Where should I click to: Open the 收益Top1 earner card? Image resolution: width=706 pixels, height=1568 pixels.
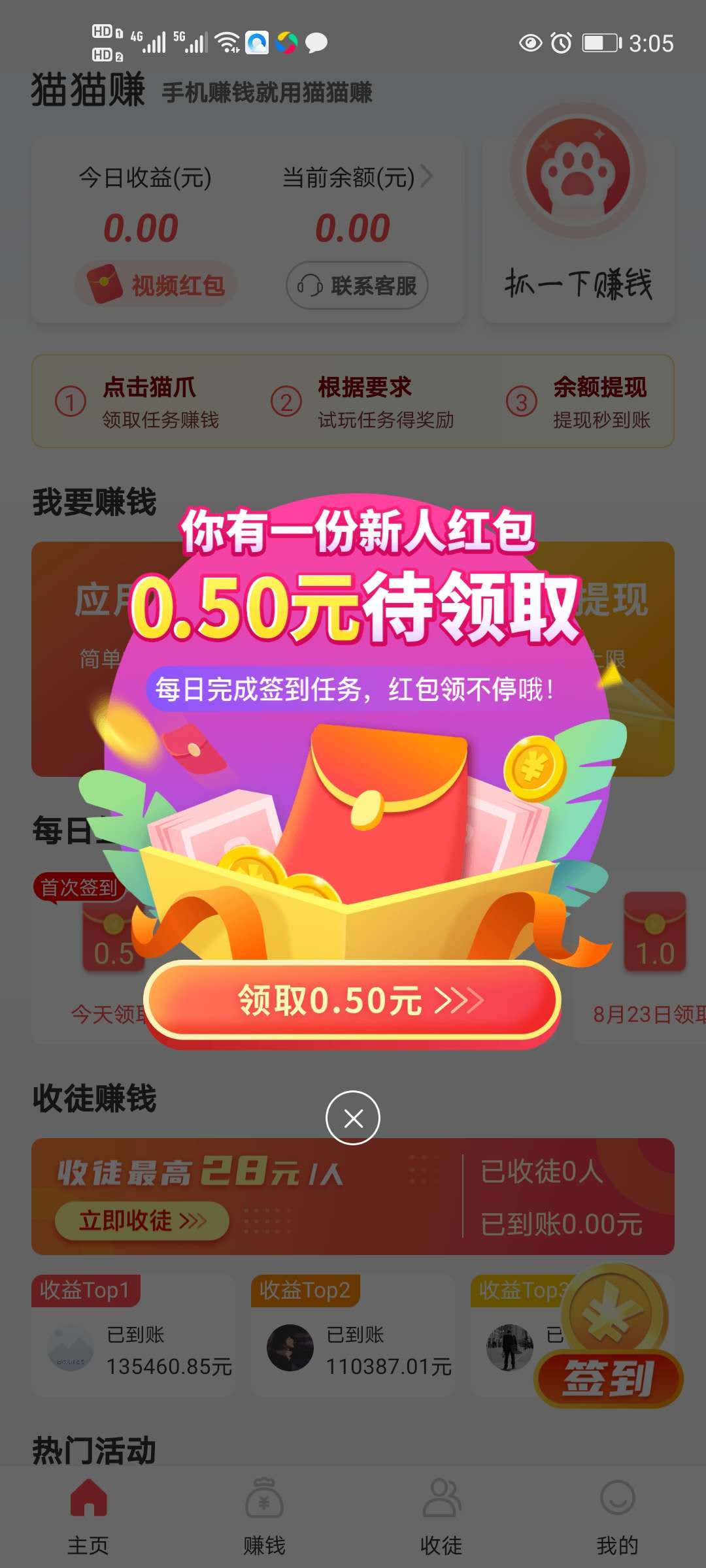coord(133,1336)
